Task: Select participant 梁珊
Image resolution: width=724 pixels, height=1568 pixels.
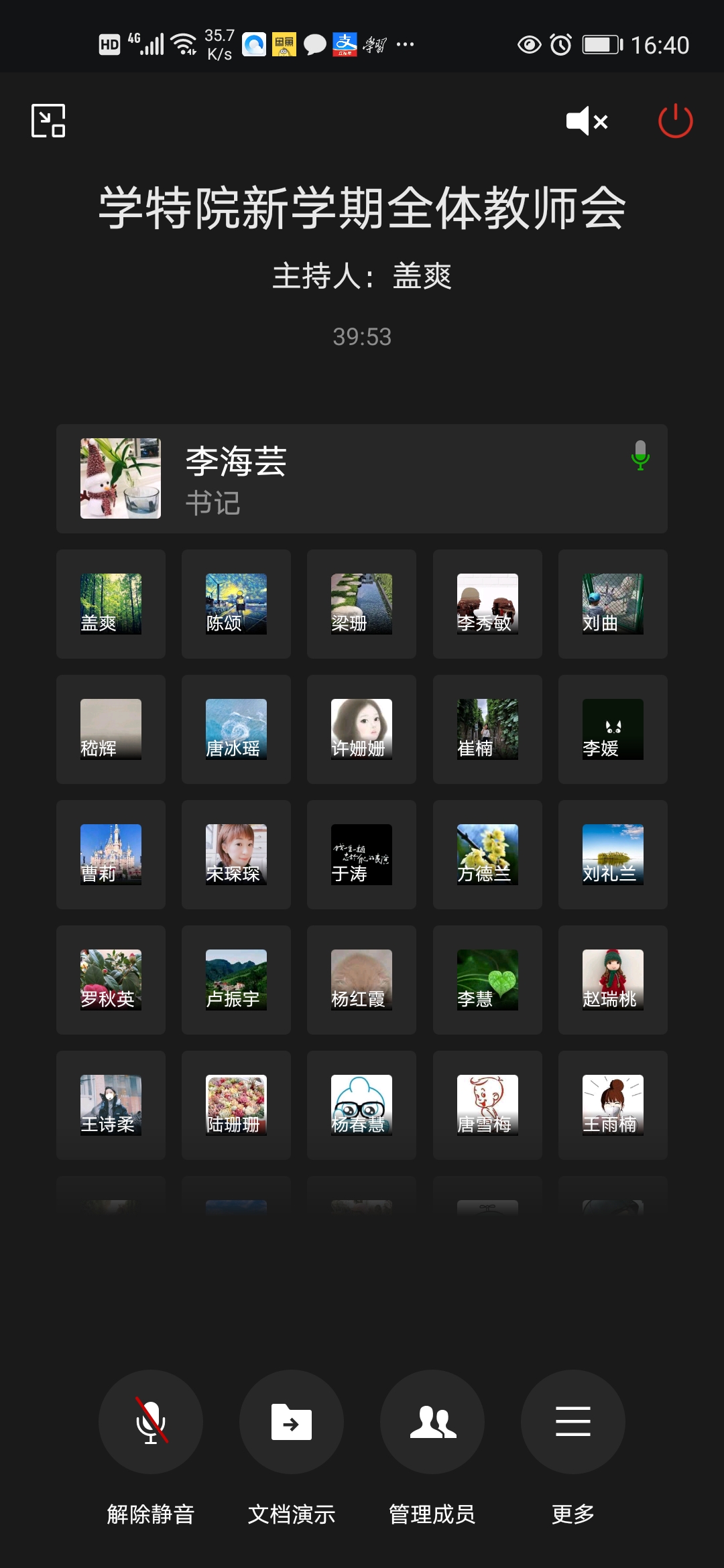Action: coord(361,604)
